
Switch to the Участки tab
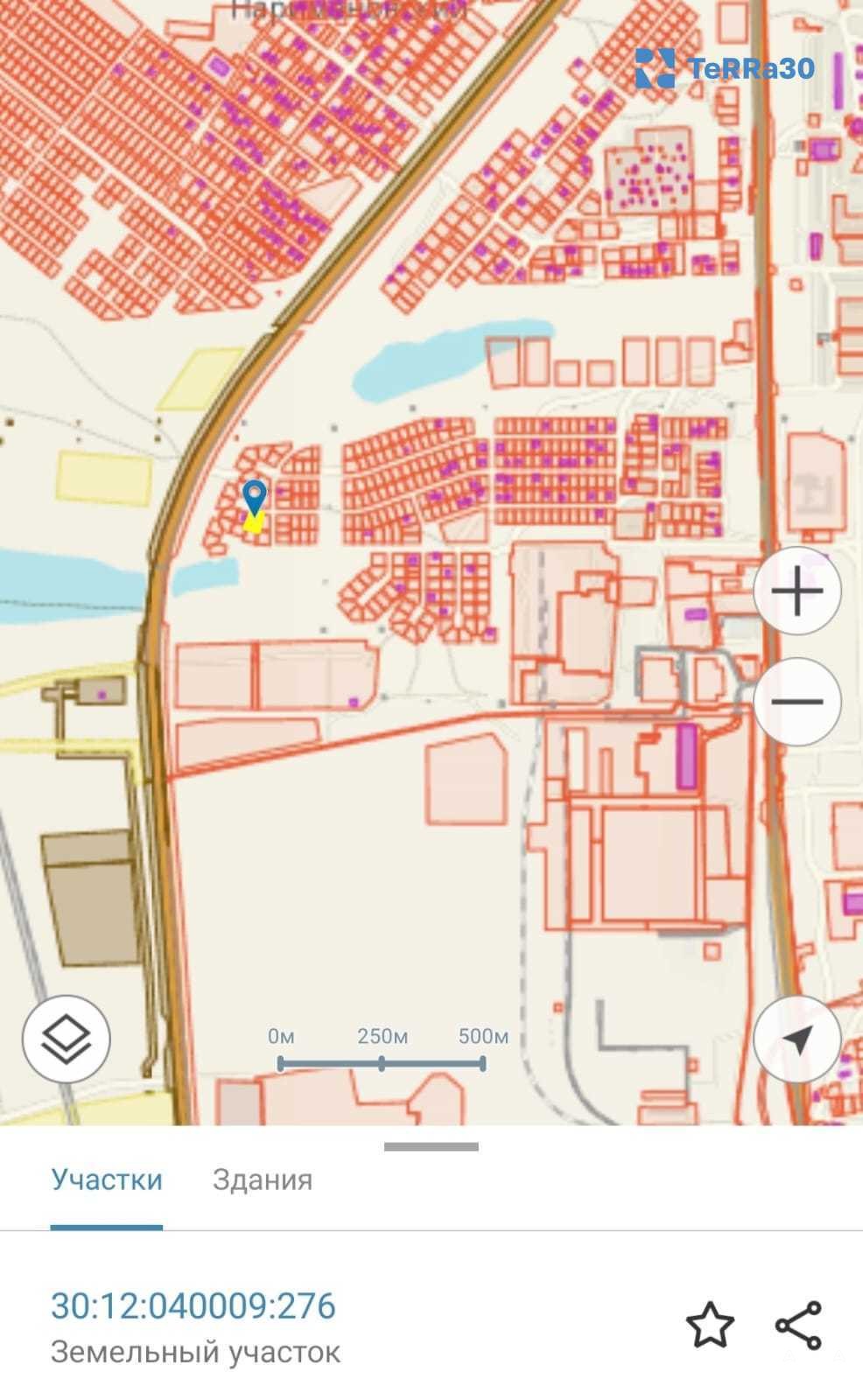tap(107, 1179)
